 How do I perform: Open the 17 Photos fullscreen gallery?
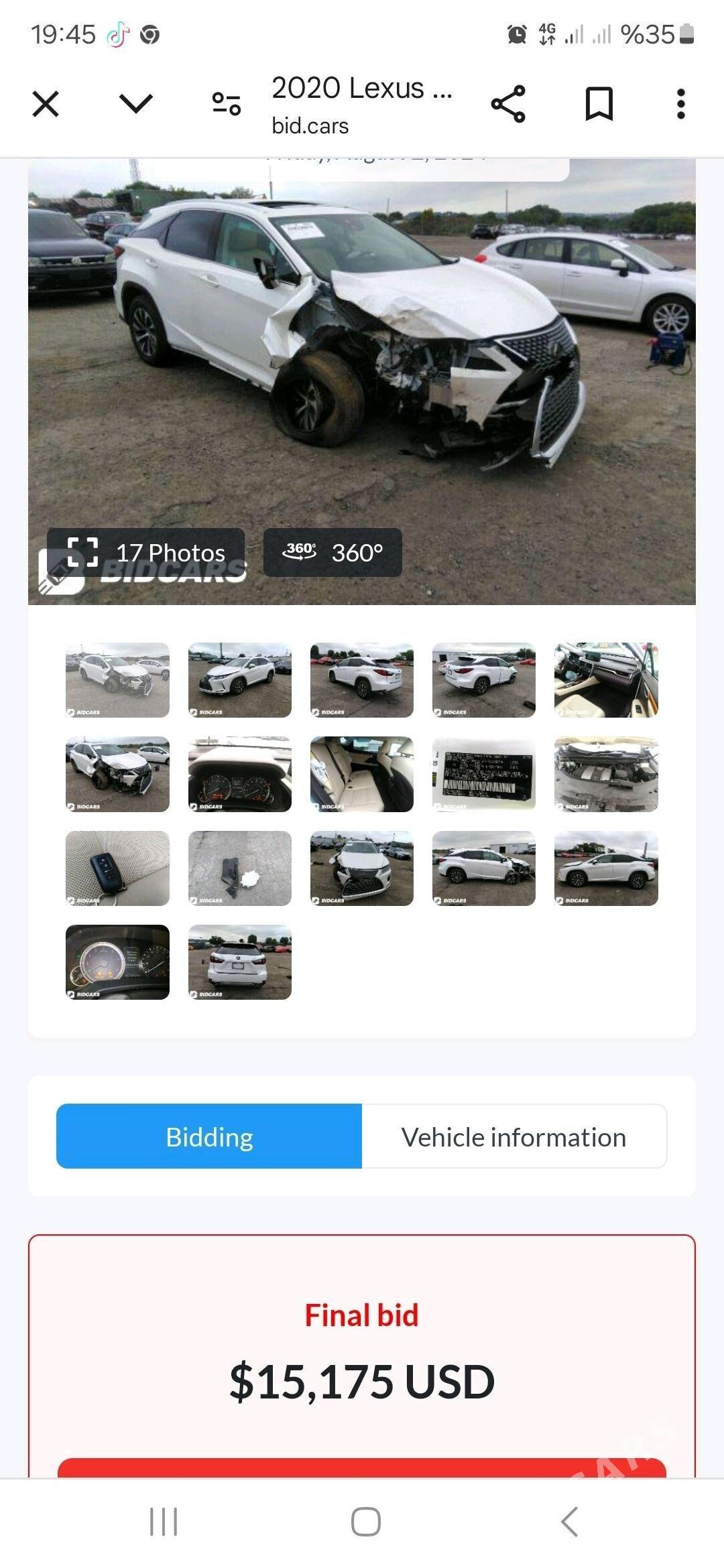pos(145,553)
